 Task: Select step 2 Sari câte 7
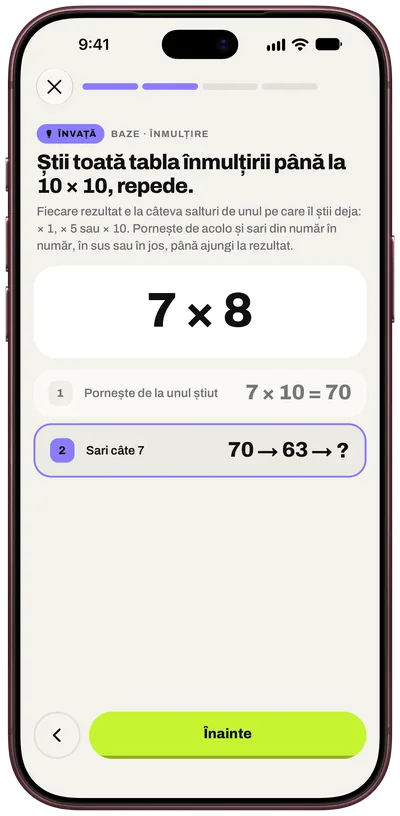200,450
